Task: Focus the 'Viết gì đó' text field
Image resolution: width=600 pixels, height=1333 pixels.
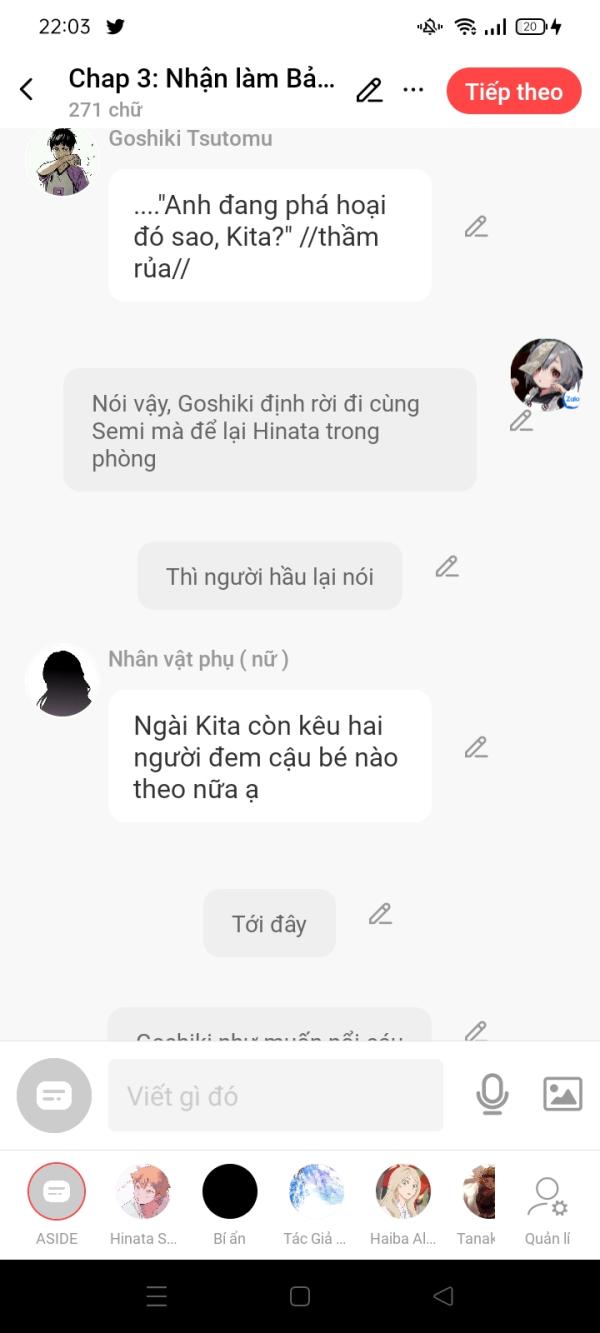Action: pyautogui.click(x=275, y=1096)
